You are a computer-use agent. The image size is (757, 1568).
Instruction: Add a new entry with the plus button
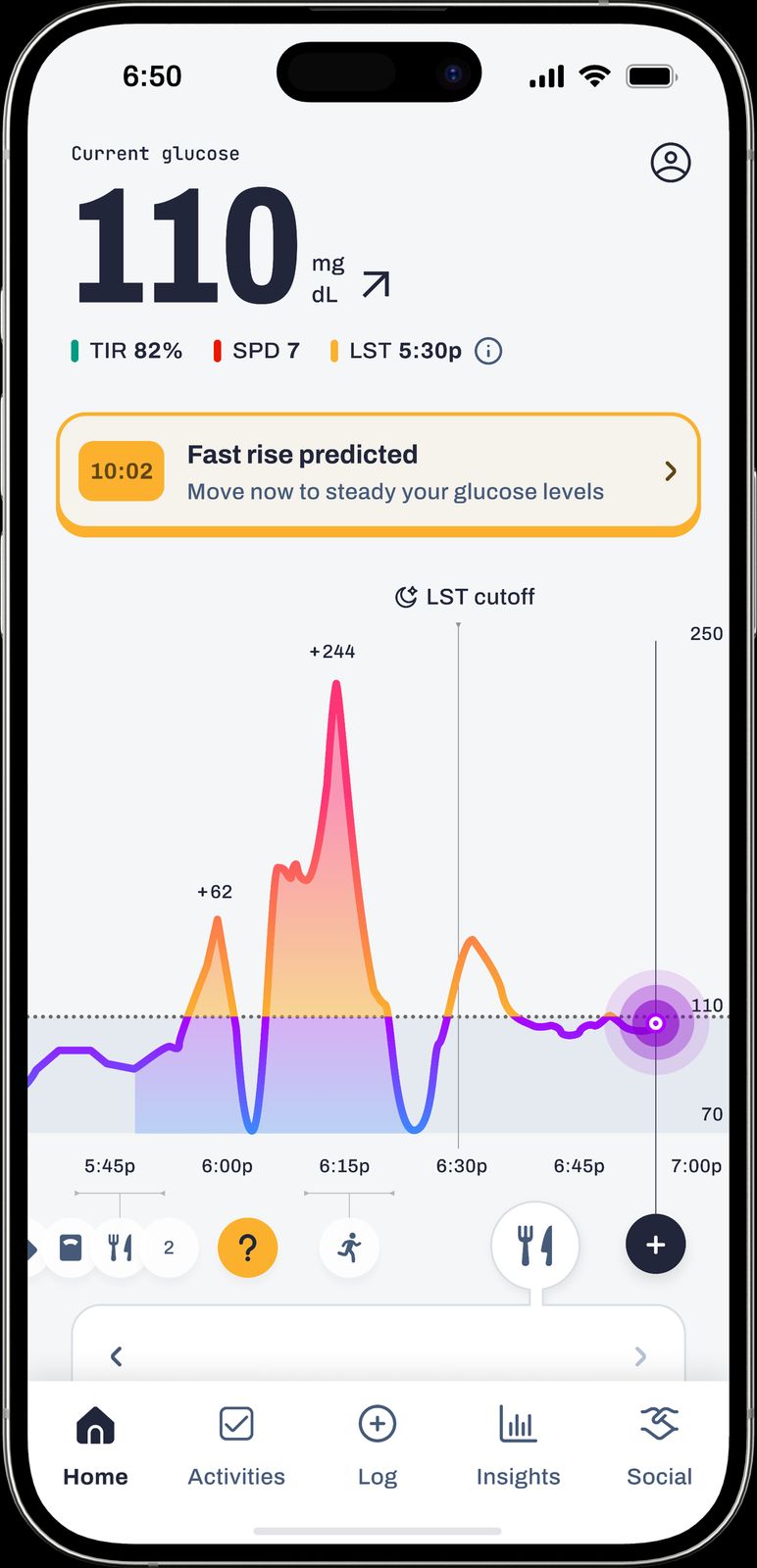point(655,1245)
